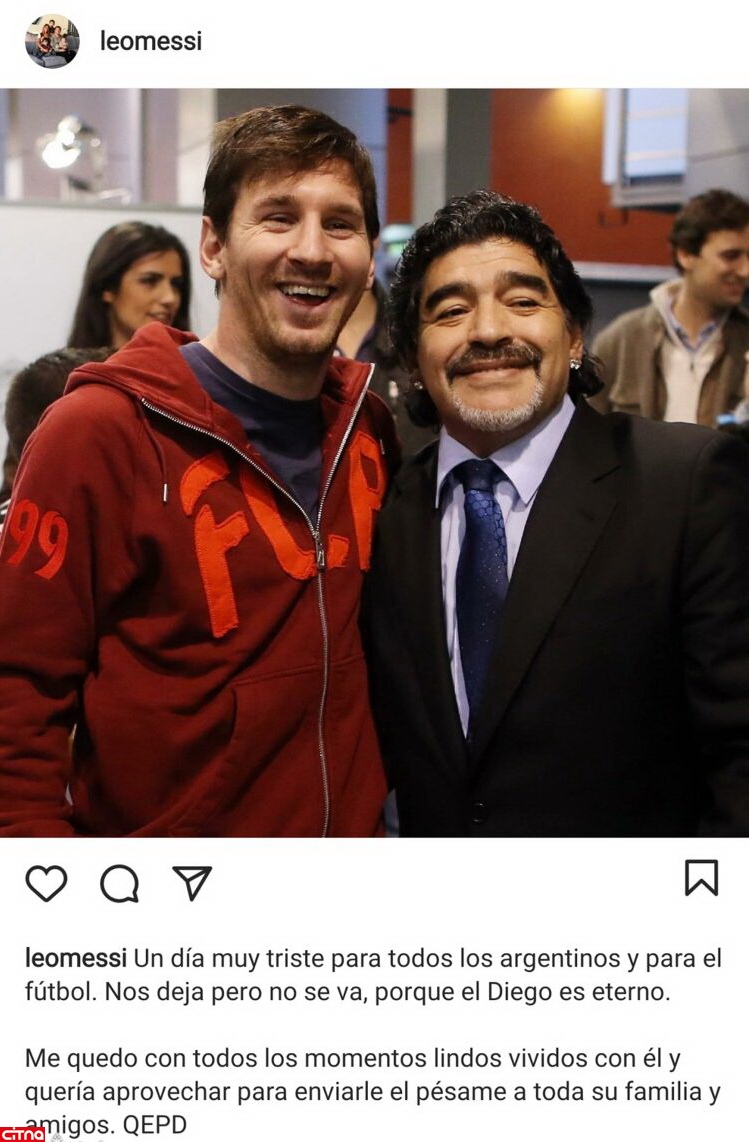Like this post with the heart icon
The width and height of the screenshot is (749, 1142).
pyautogui.click(x=46, y=883)
